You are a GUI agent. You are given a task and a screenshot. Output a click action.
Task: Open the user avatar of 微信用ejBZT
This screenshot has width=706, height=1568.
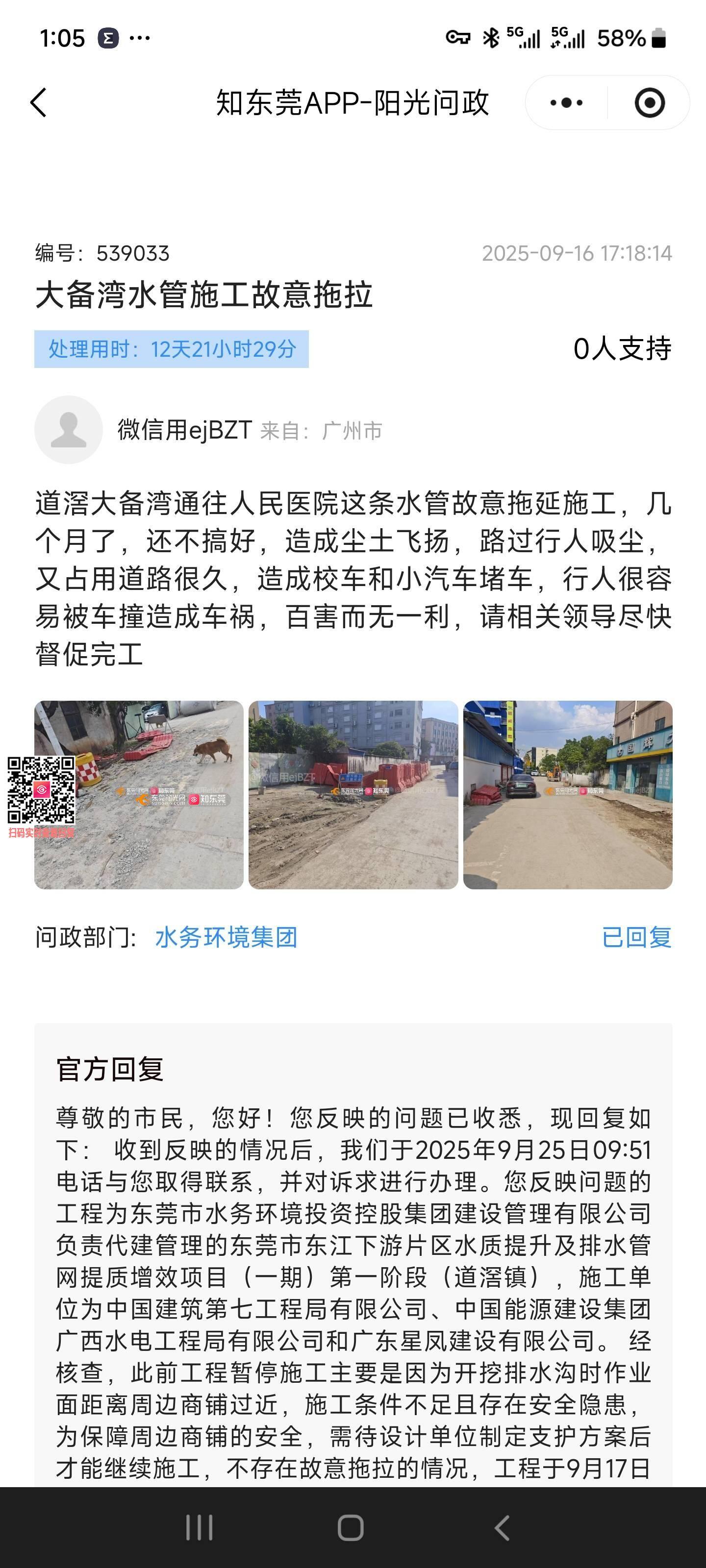point(68,430)
